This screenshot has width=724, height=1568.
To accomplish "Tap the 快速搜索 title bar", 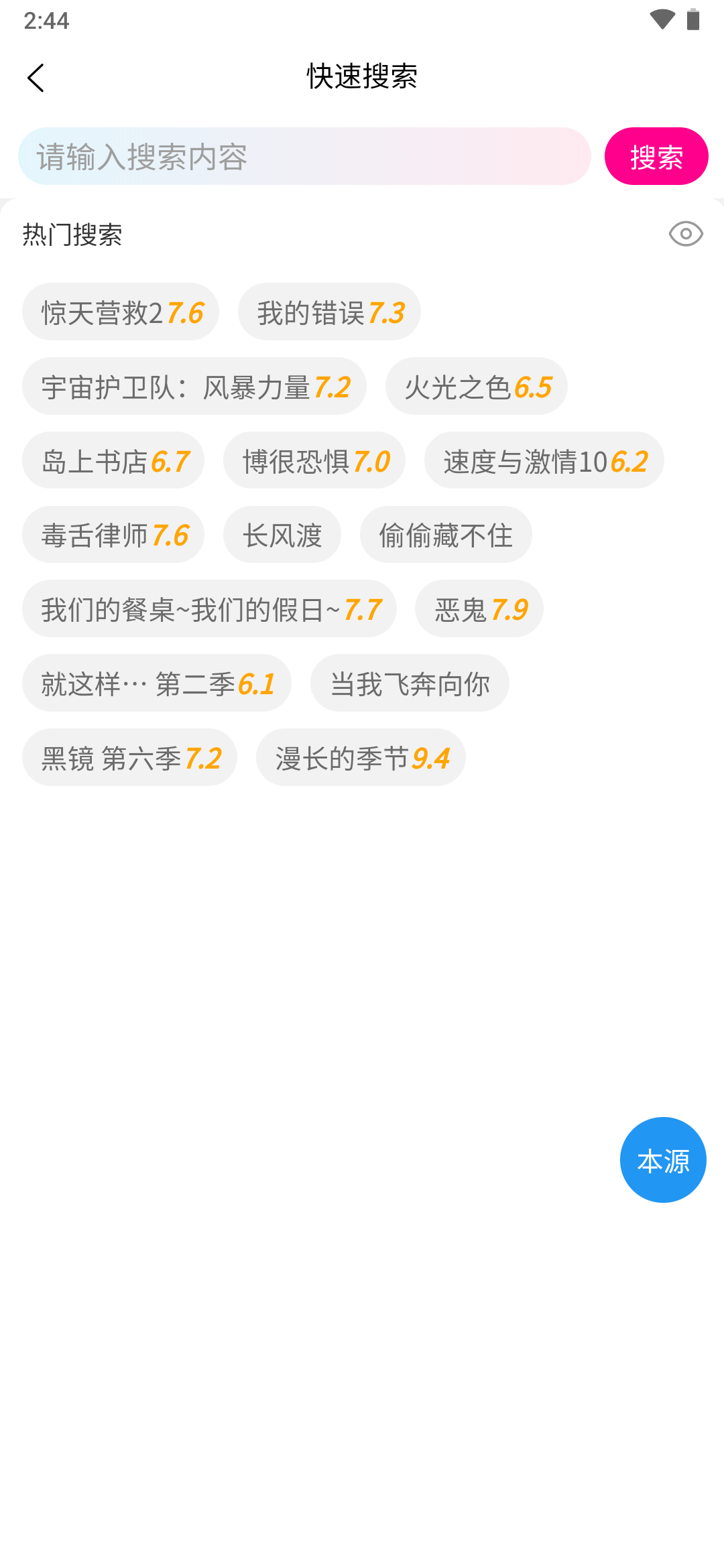I will [x=361, y=76].
